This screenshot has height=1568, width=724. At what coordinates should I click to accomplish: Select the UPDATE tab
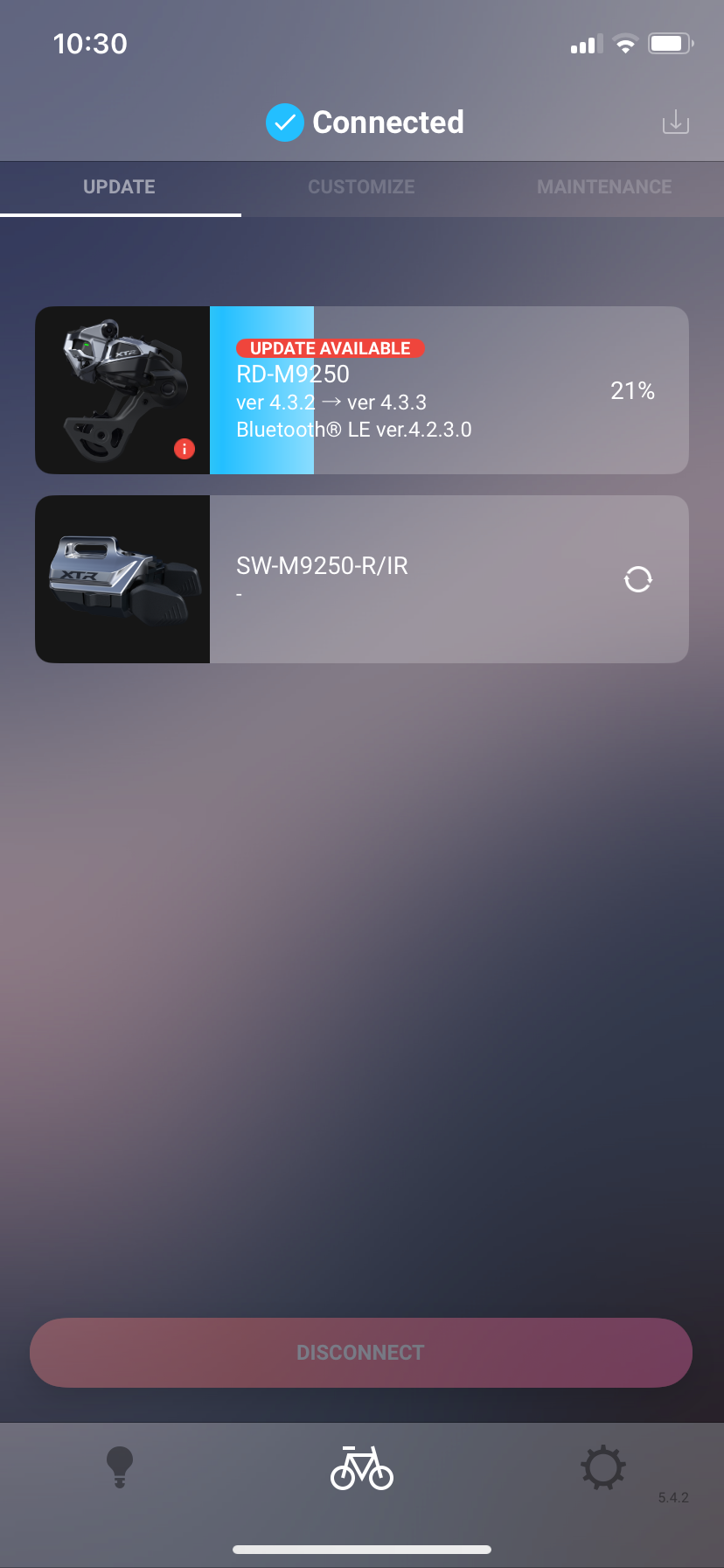tap(120, 187)
